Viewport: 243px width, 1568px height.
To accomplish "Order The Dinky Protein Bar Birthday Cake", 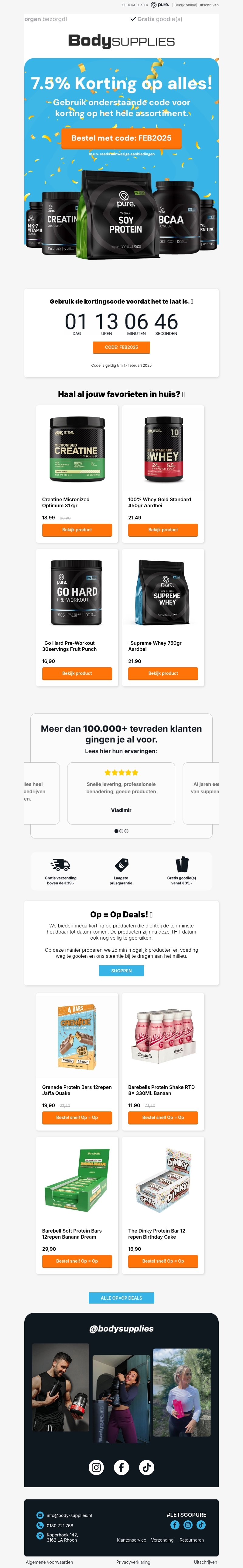I will 163,1261.
